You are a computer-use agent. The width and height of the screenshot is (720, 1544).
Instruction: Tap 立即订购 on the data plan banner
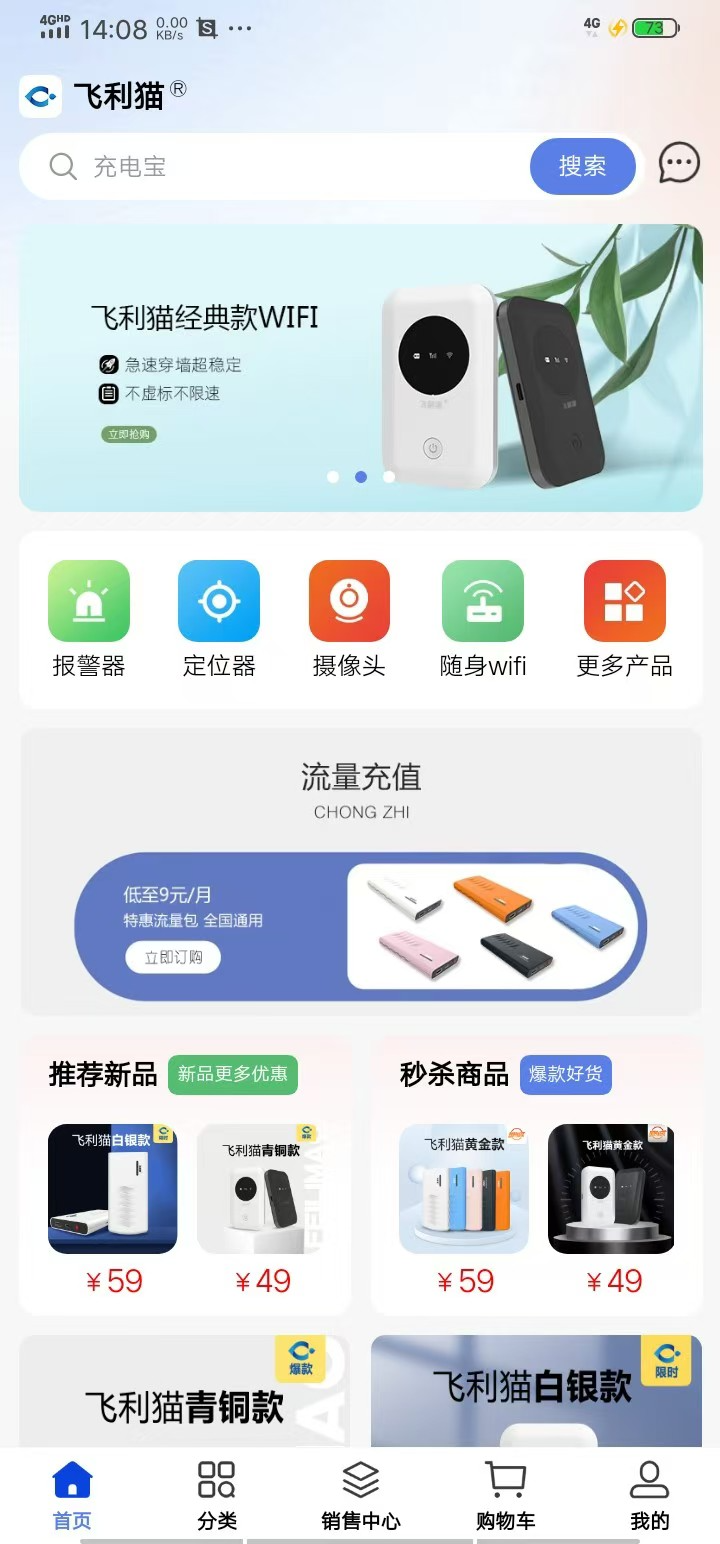(x=173, y=957)
